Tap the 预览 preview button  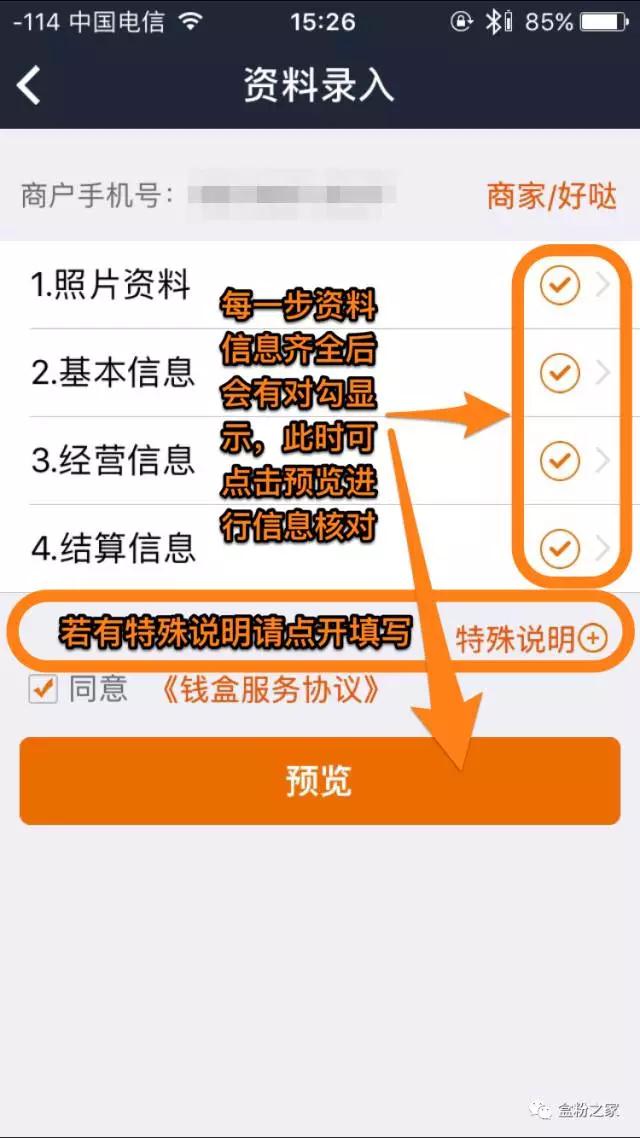point(320,781)
